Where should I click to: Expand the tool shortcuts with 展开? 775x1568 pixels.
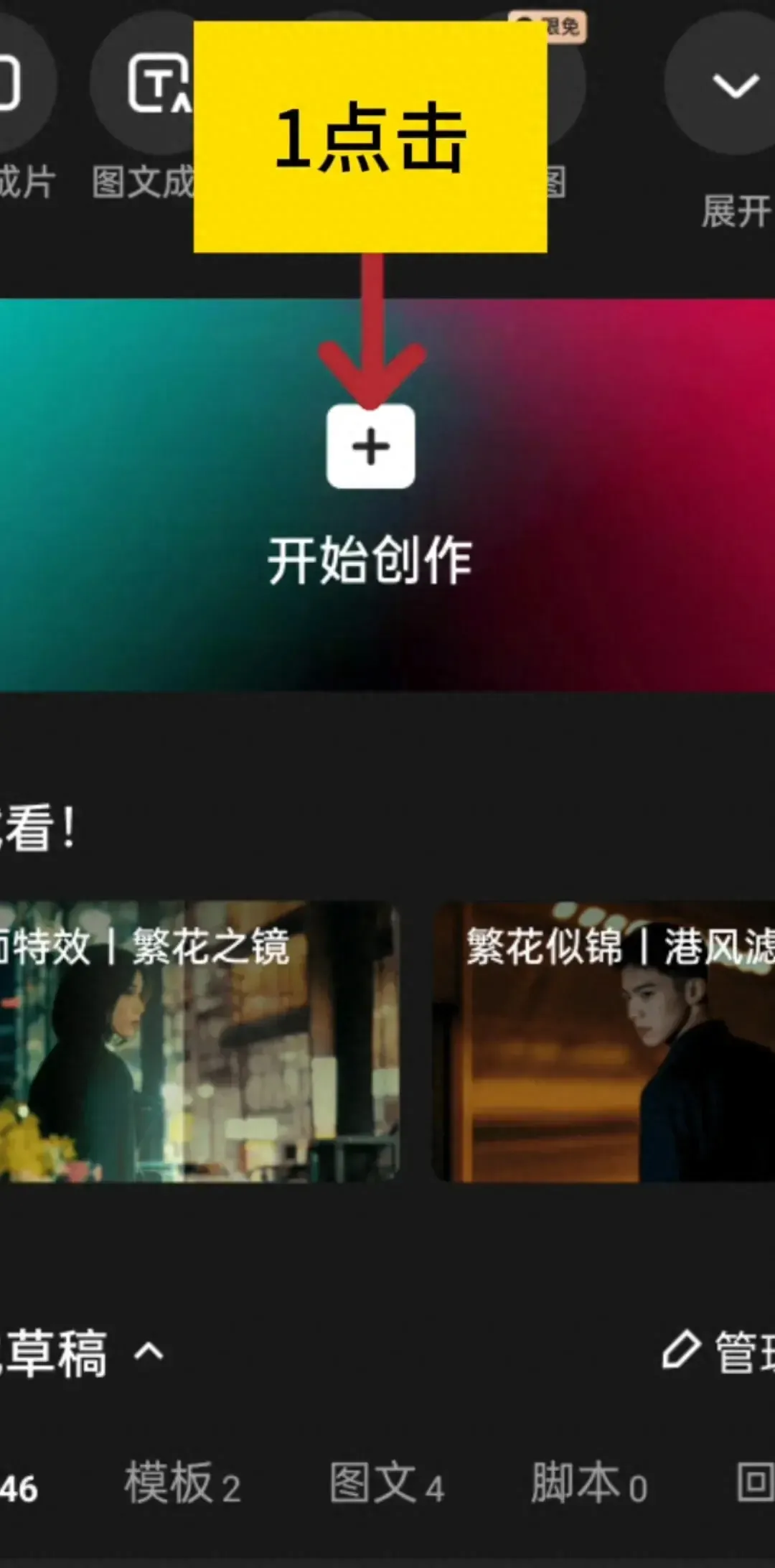click(x=733, y=86)
